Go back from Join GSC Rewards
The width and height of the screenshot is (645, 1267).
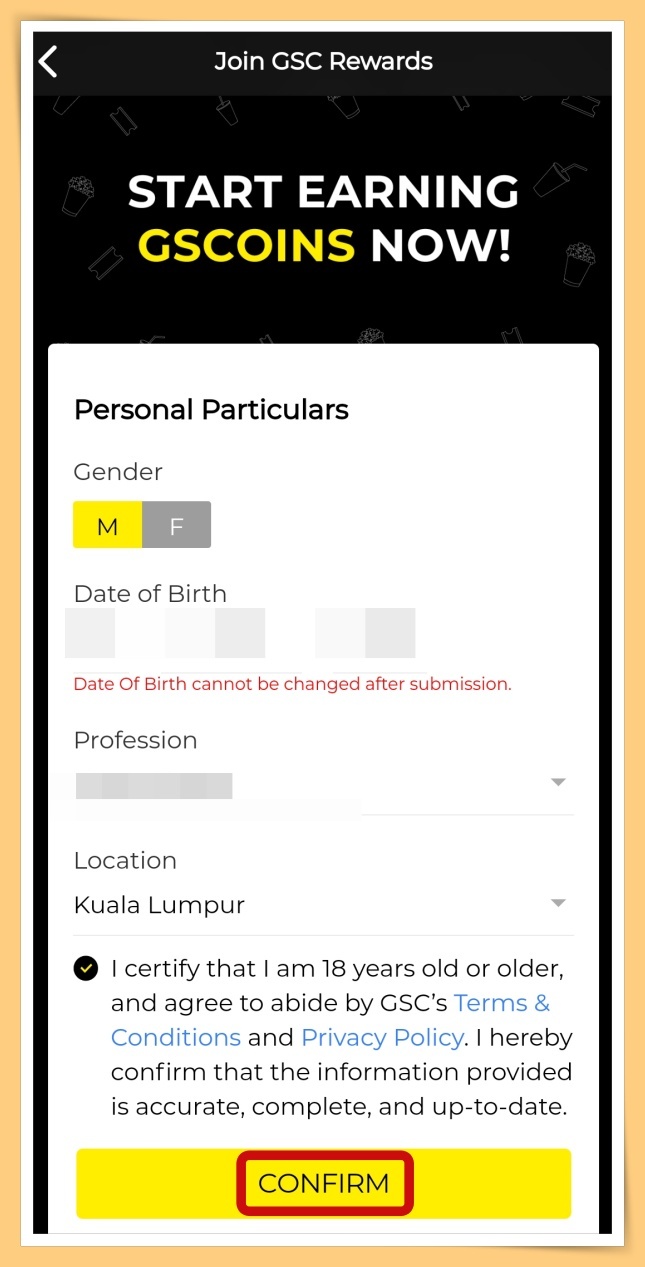click(48, 62)
